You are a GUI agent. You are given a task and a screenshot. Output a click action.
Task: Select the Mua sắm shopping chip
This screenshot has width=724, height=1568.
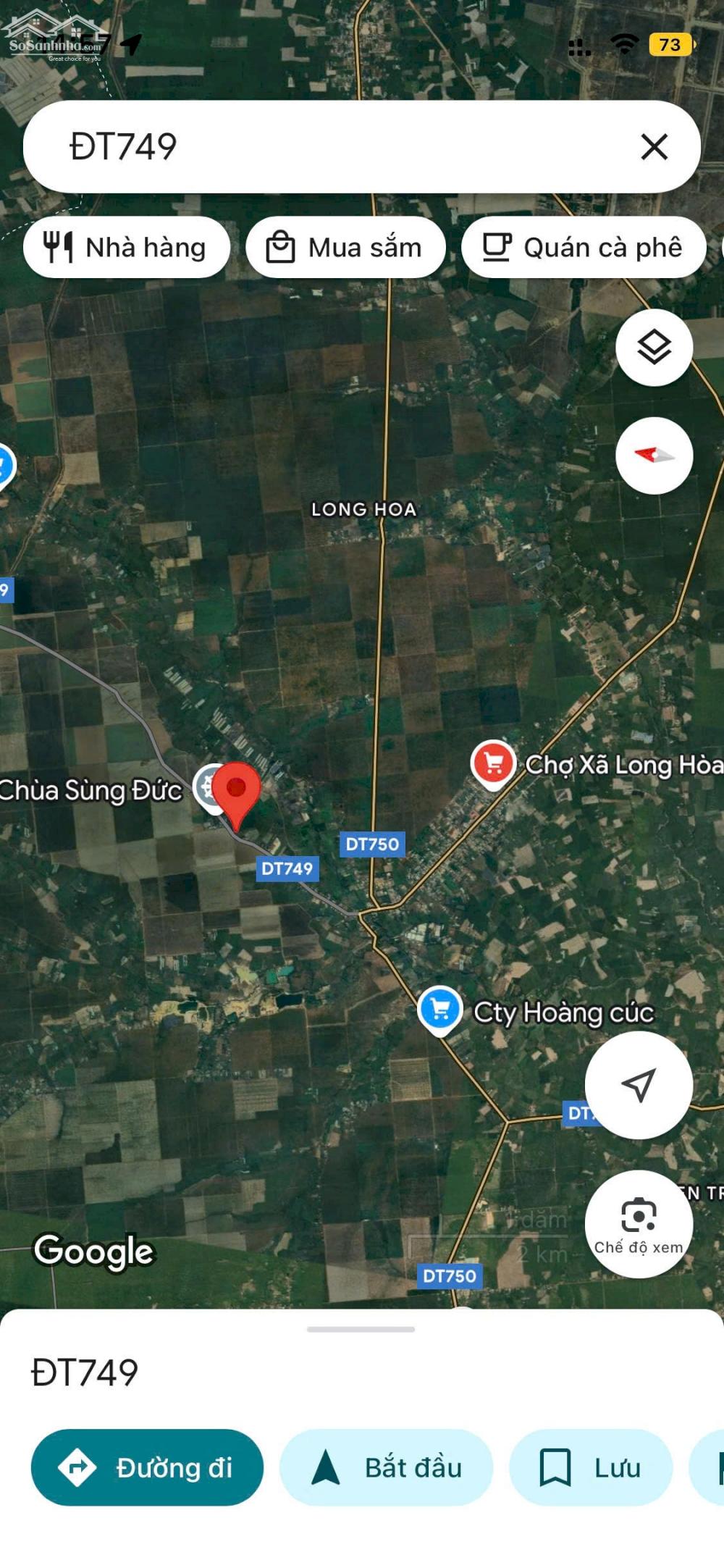coord(345,248)
